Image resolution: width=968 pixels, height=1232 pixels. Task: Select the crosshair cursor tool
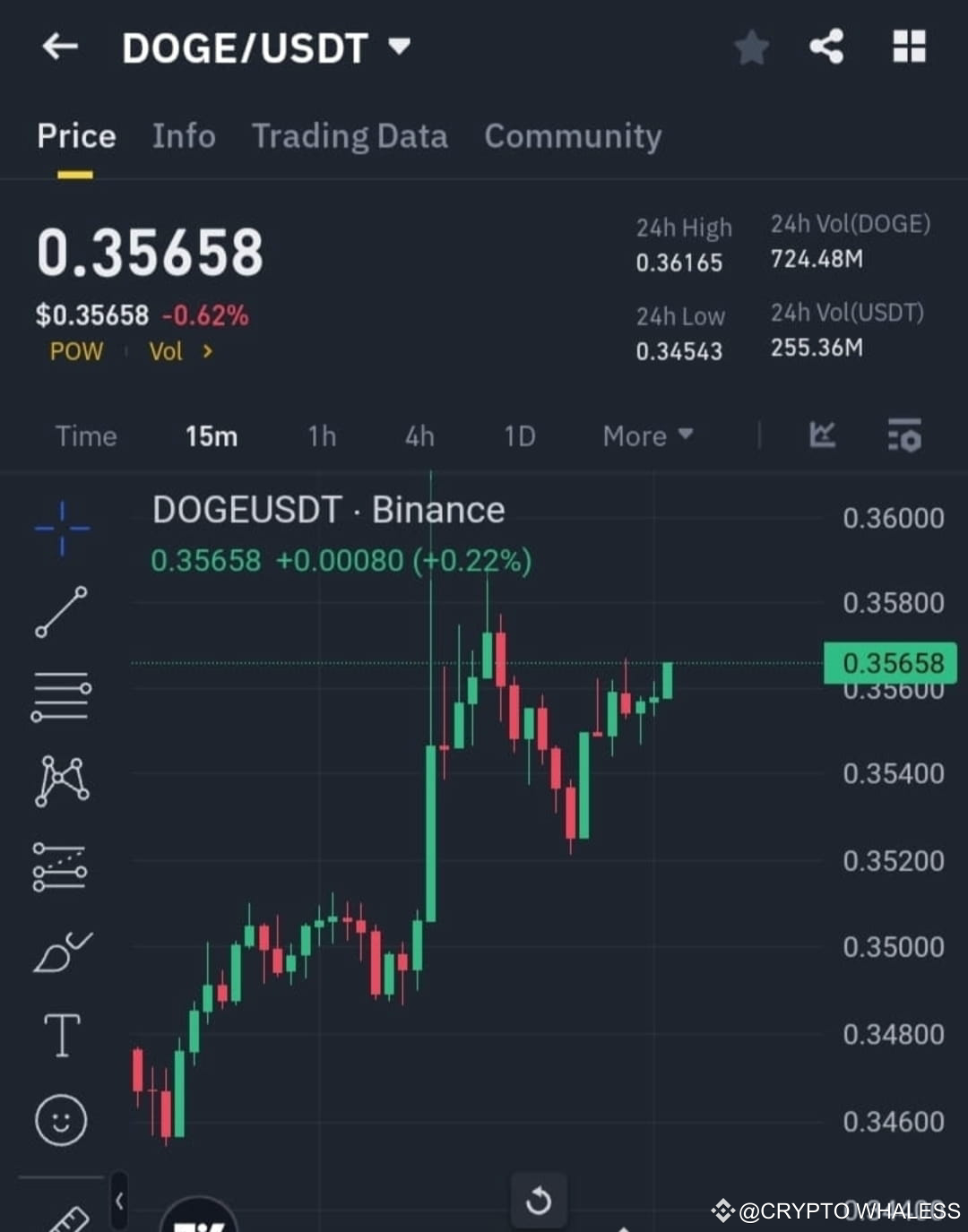pos(61,528)
